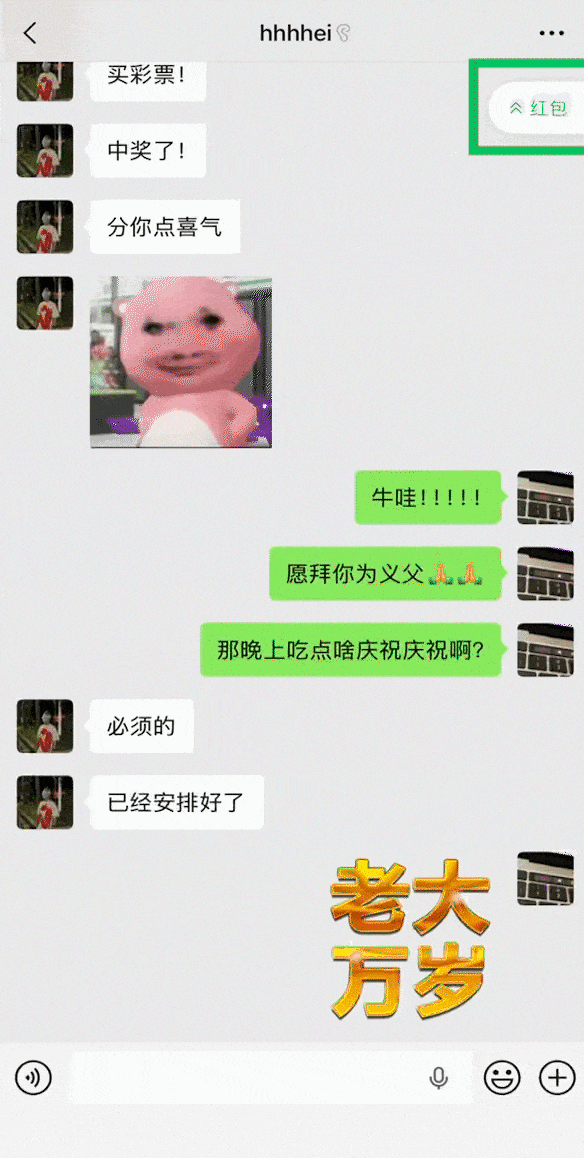Tap the microphone icon in the input box
584x1158 pixels.
439,1078
